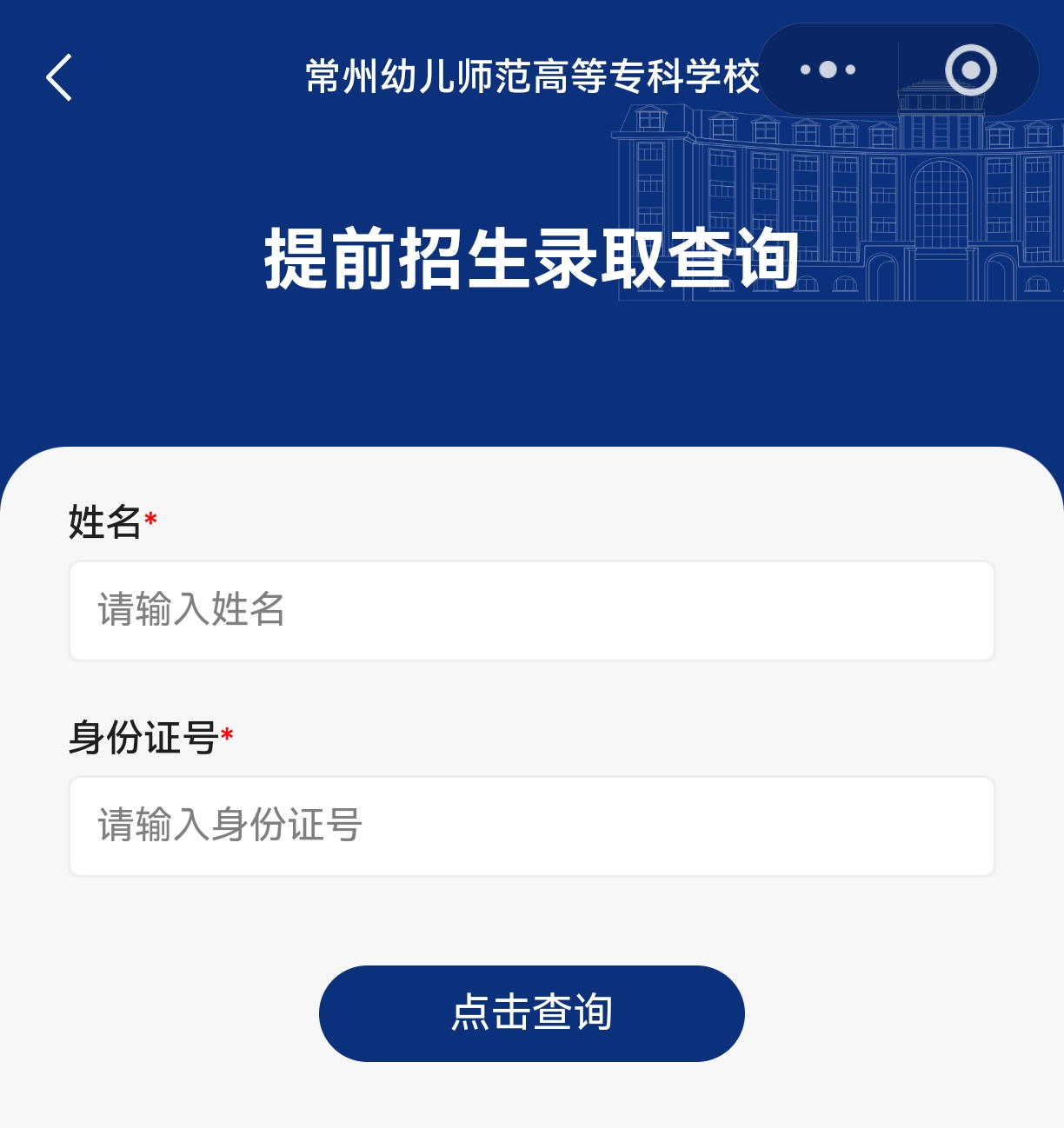Tap the 点击查询 query button
The width and height of the screenshot is (1064, 1128).
point(531,1012)
